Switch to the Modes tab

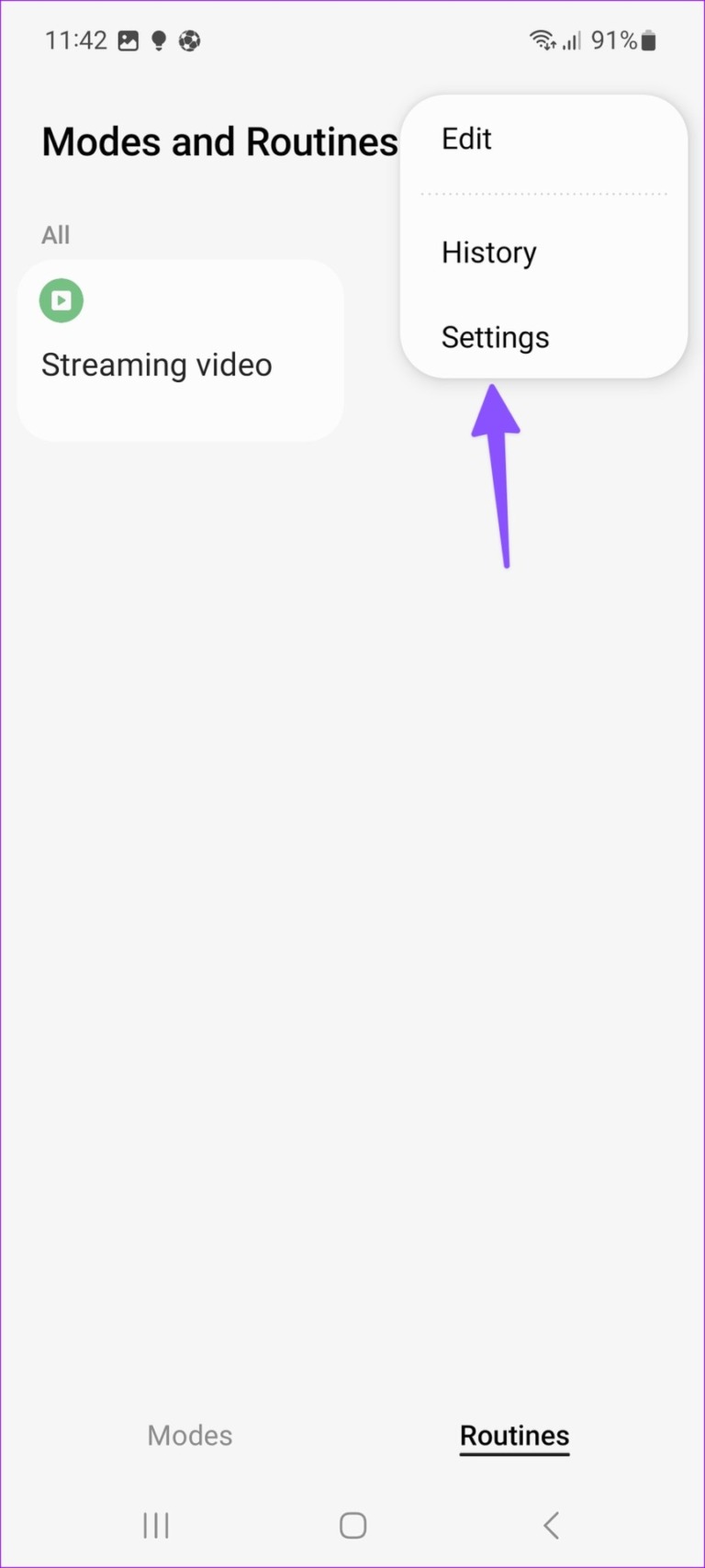tap(189, 1435)
